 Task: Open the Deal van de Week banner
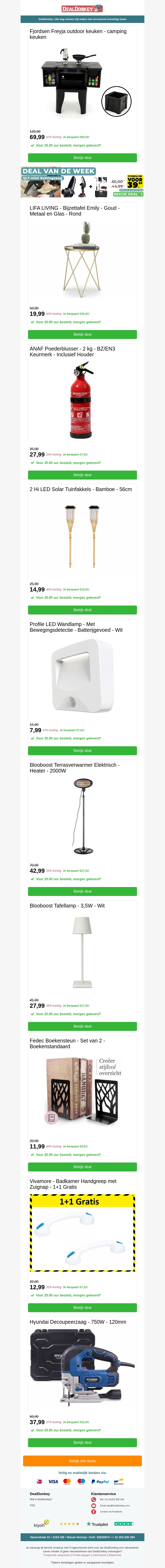82,182
